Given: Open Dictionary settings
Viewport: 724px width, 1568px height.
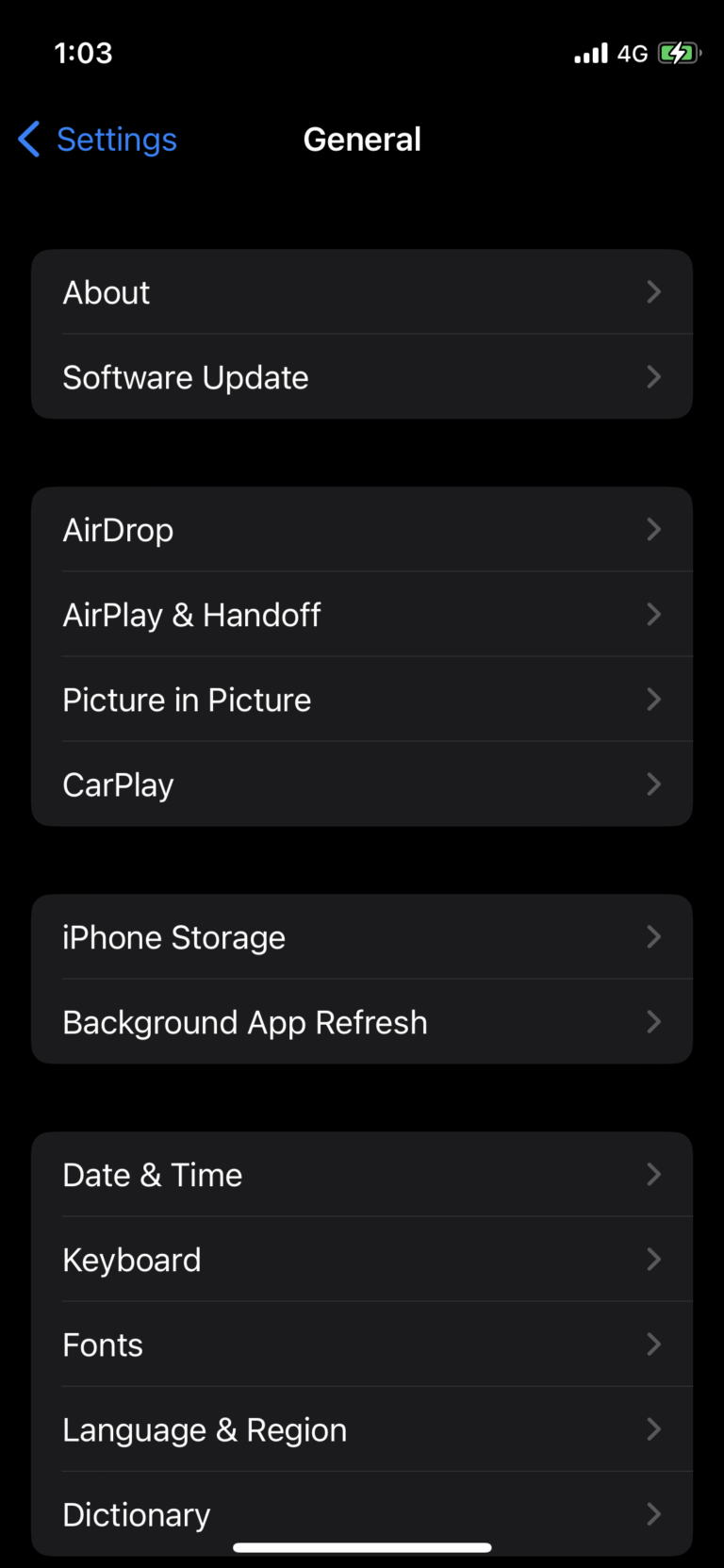Looking at the screenshot, I should [x=362, y=1514].
